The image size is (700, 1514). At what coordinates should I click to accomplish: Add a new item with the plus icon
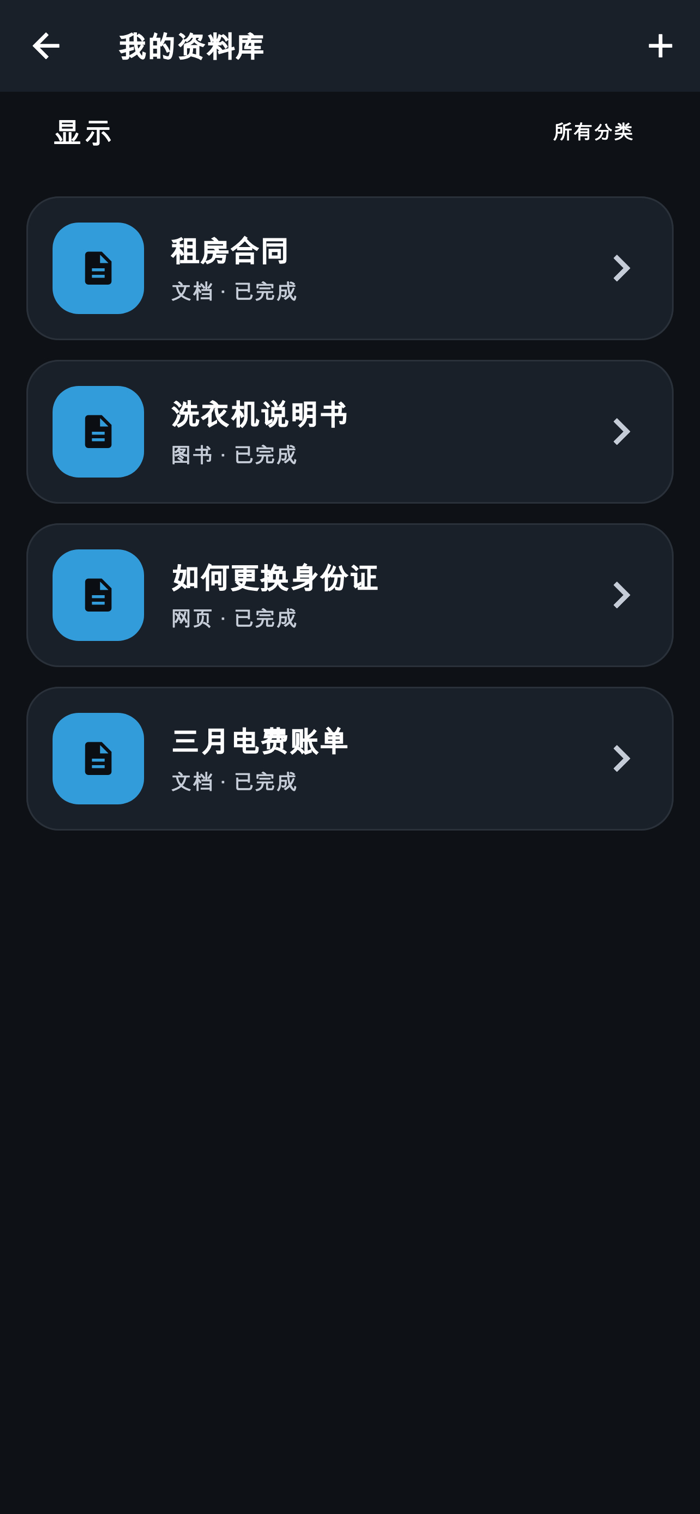point(660,46)
